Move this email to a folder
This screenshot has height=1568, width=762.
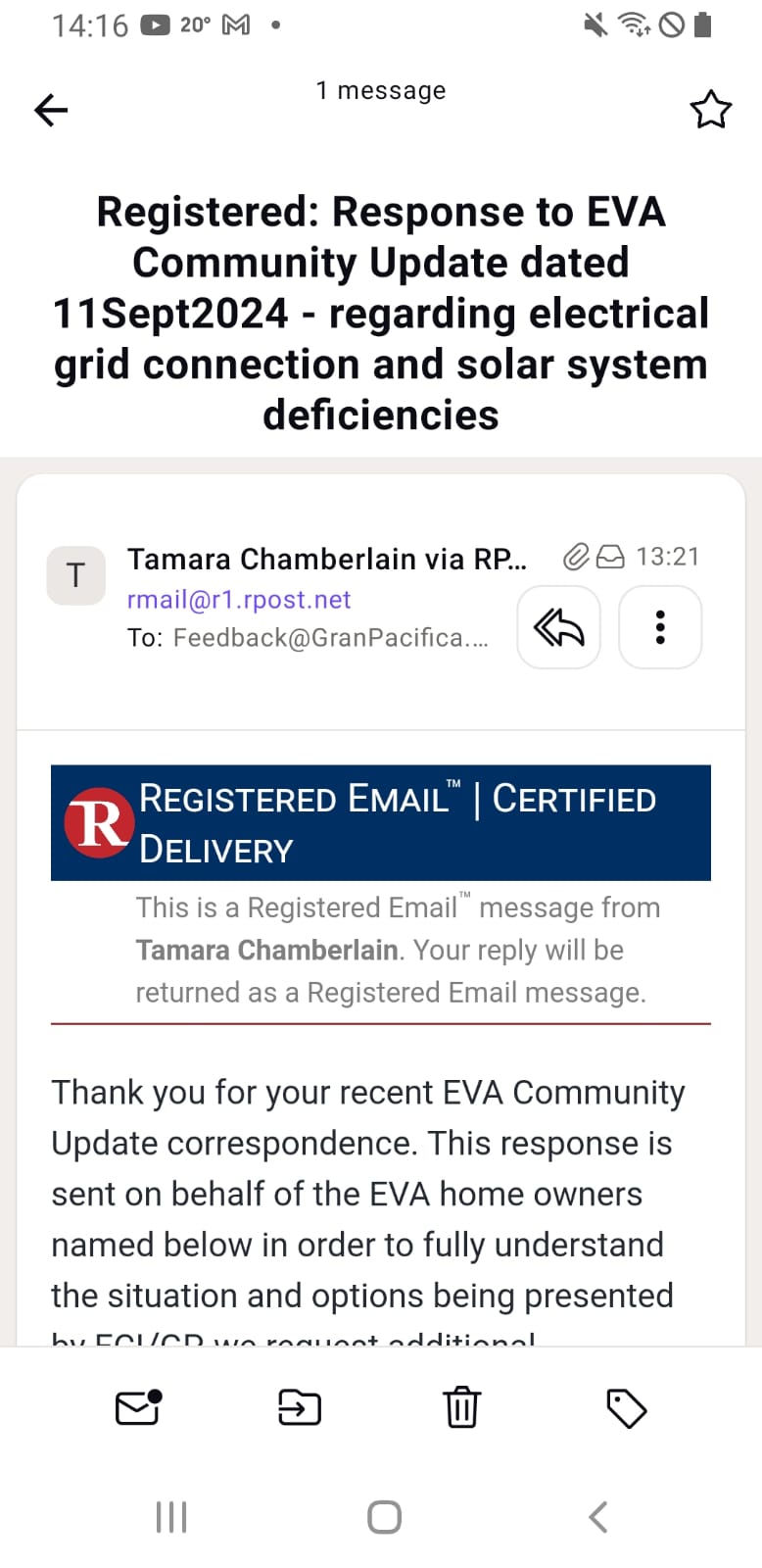pyautogui.click(x=300, y=1408)
